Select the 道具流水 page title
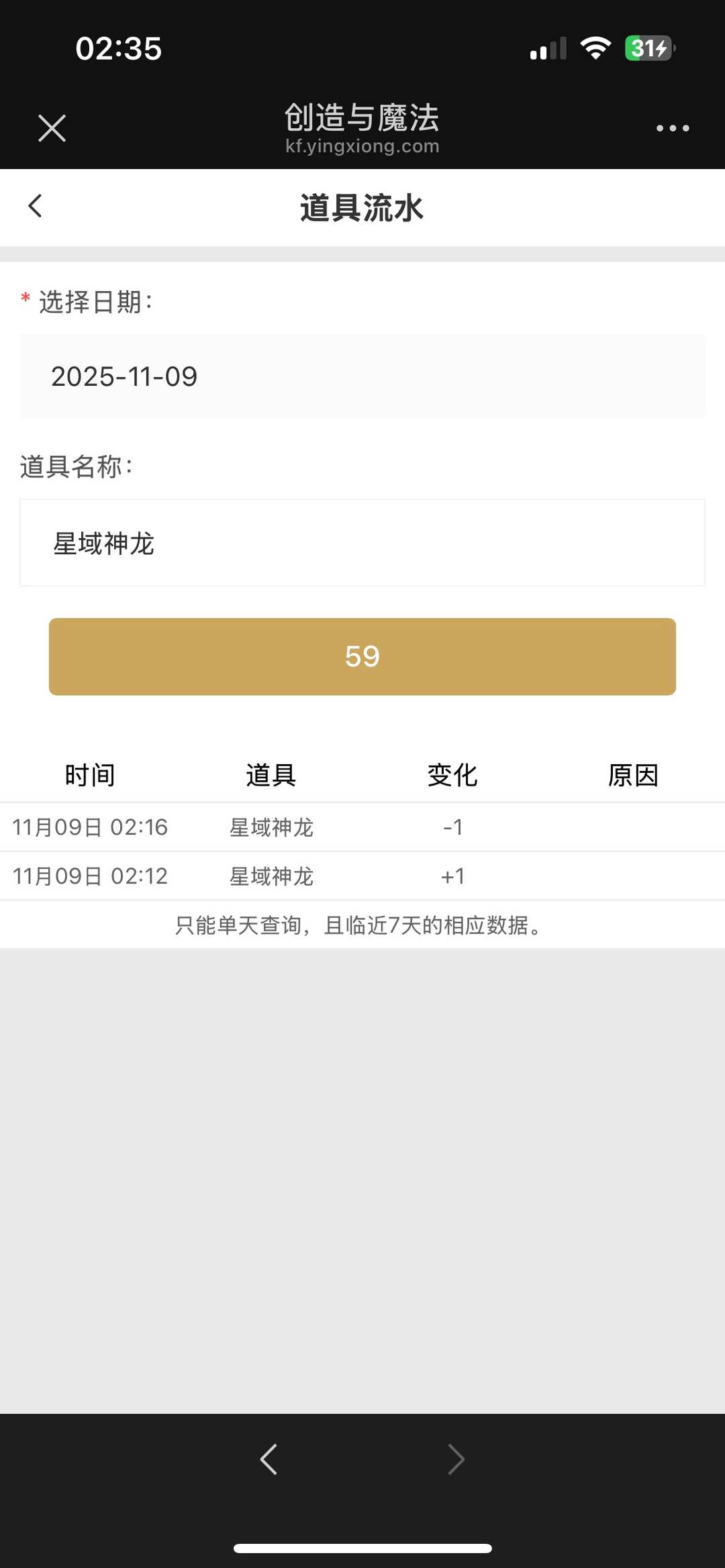 click(362, 208)
